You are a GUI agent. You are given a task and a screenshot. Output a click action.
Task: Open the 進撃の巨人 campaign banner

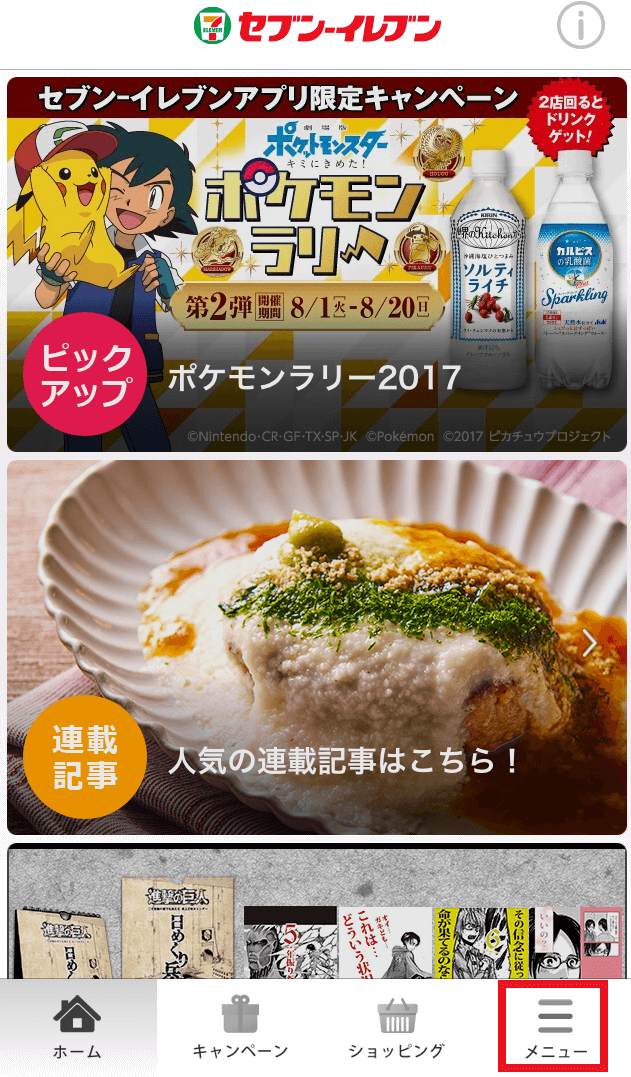316,912
